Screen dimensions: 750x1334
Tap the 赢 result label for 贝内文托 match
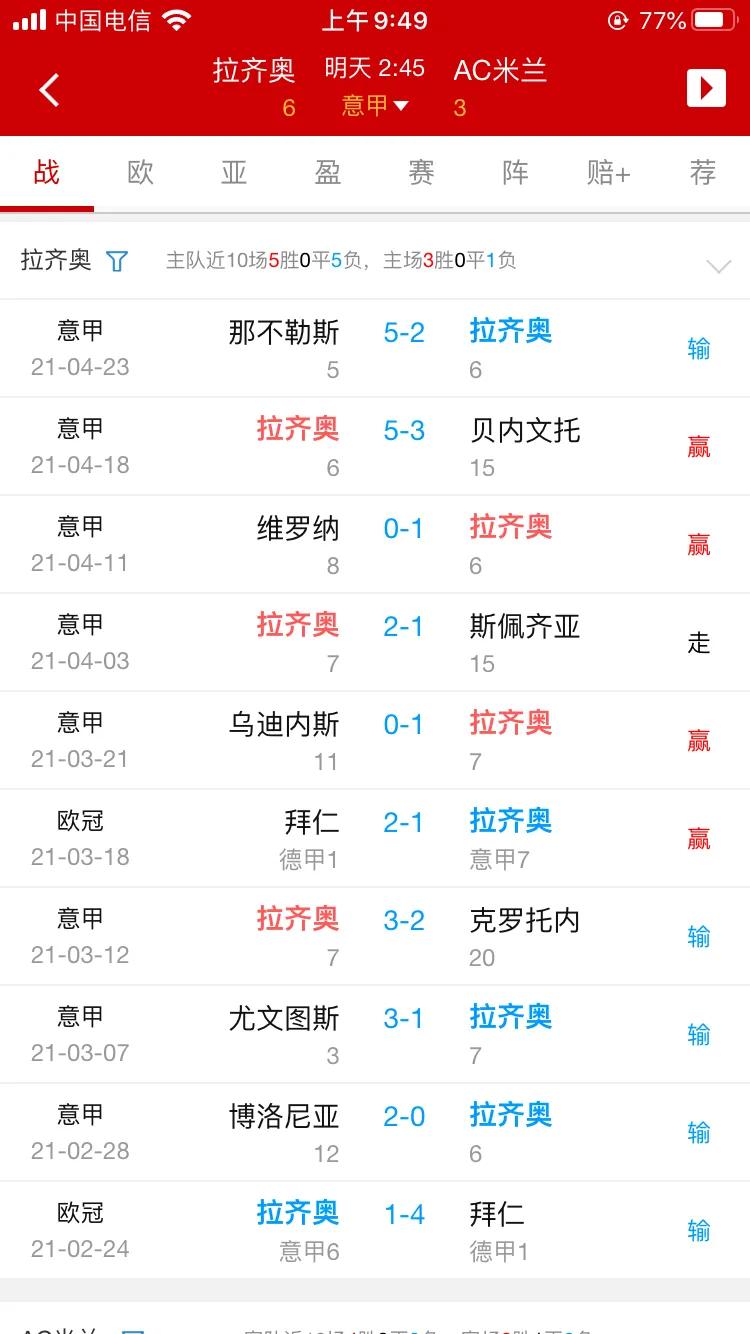click(x=699, y=447)
